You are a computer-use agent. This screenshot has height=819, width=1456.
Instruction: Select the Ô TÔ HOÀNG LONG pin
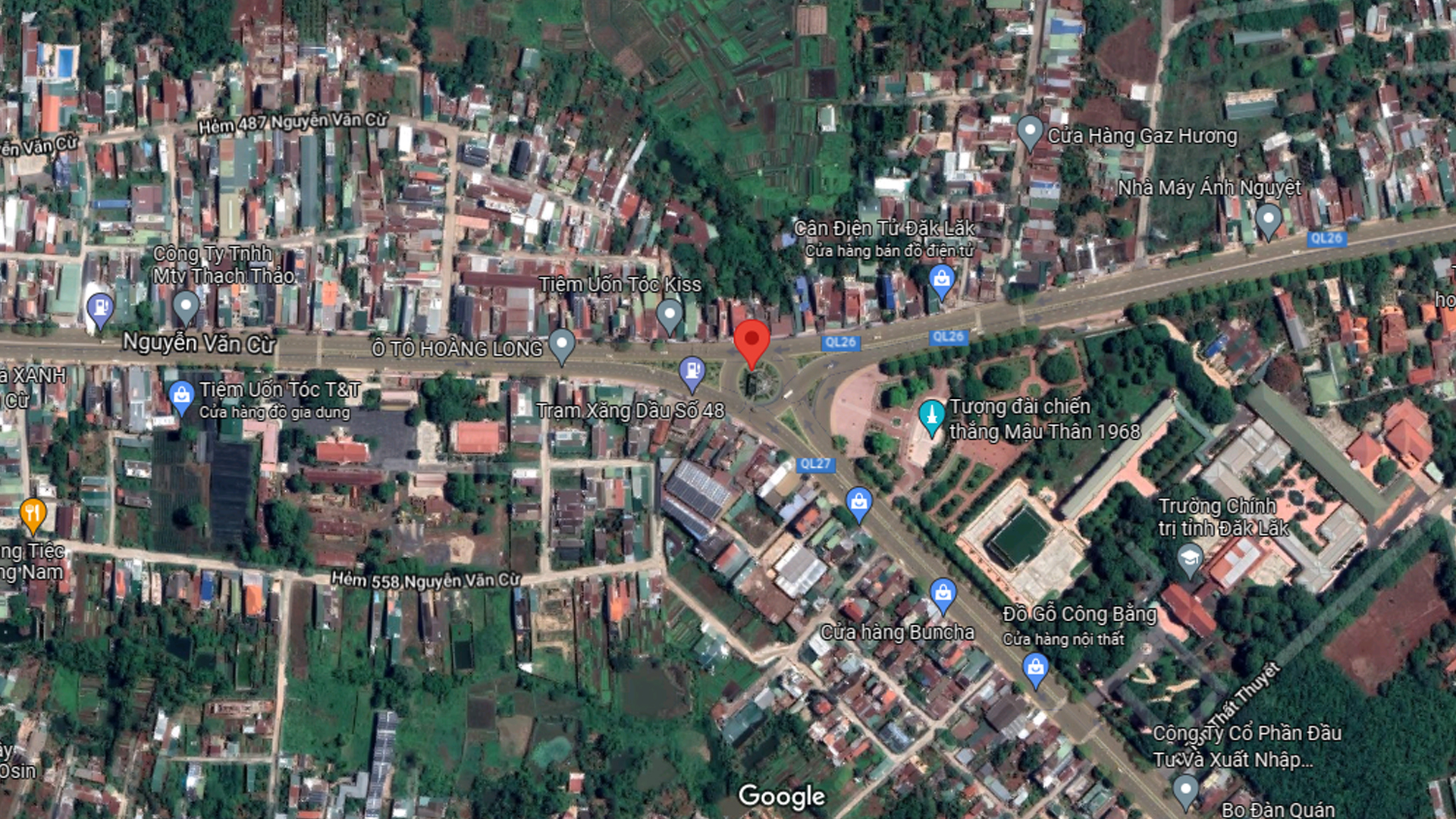point(561,344)
